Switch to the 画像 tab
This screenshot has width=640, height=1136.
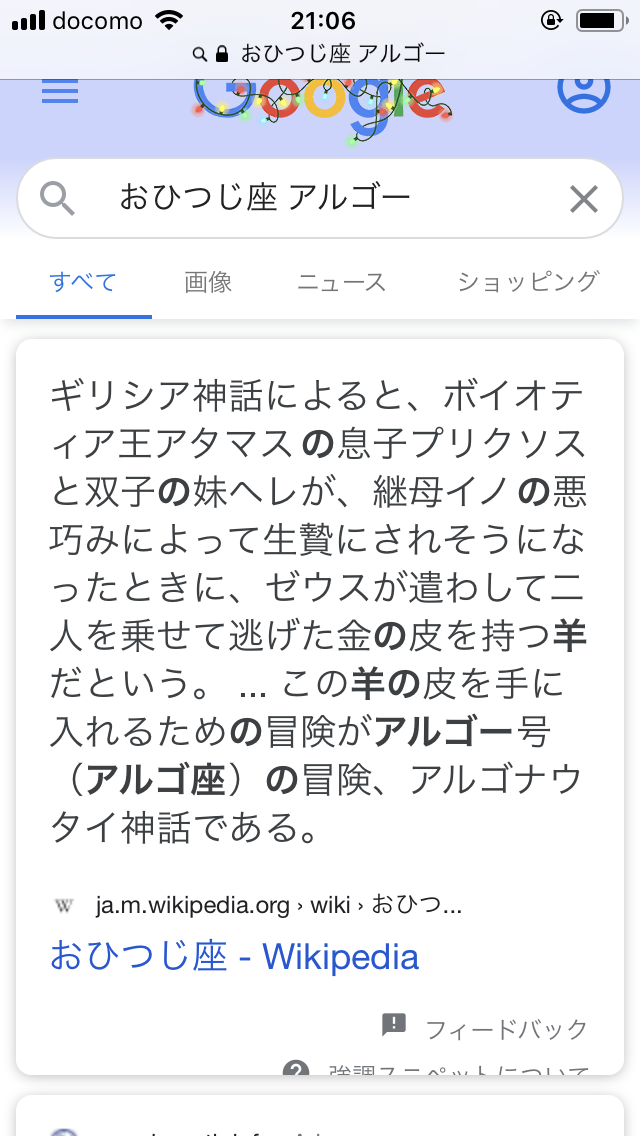[x=208, y=282]
